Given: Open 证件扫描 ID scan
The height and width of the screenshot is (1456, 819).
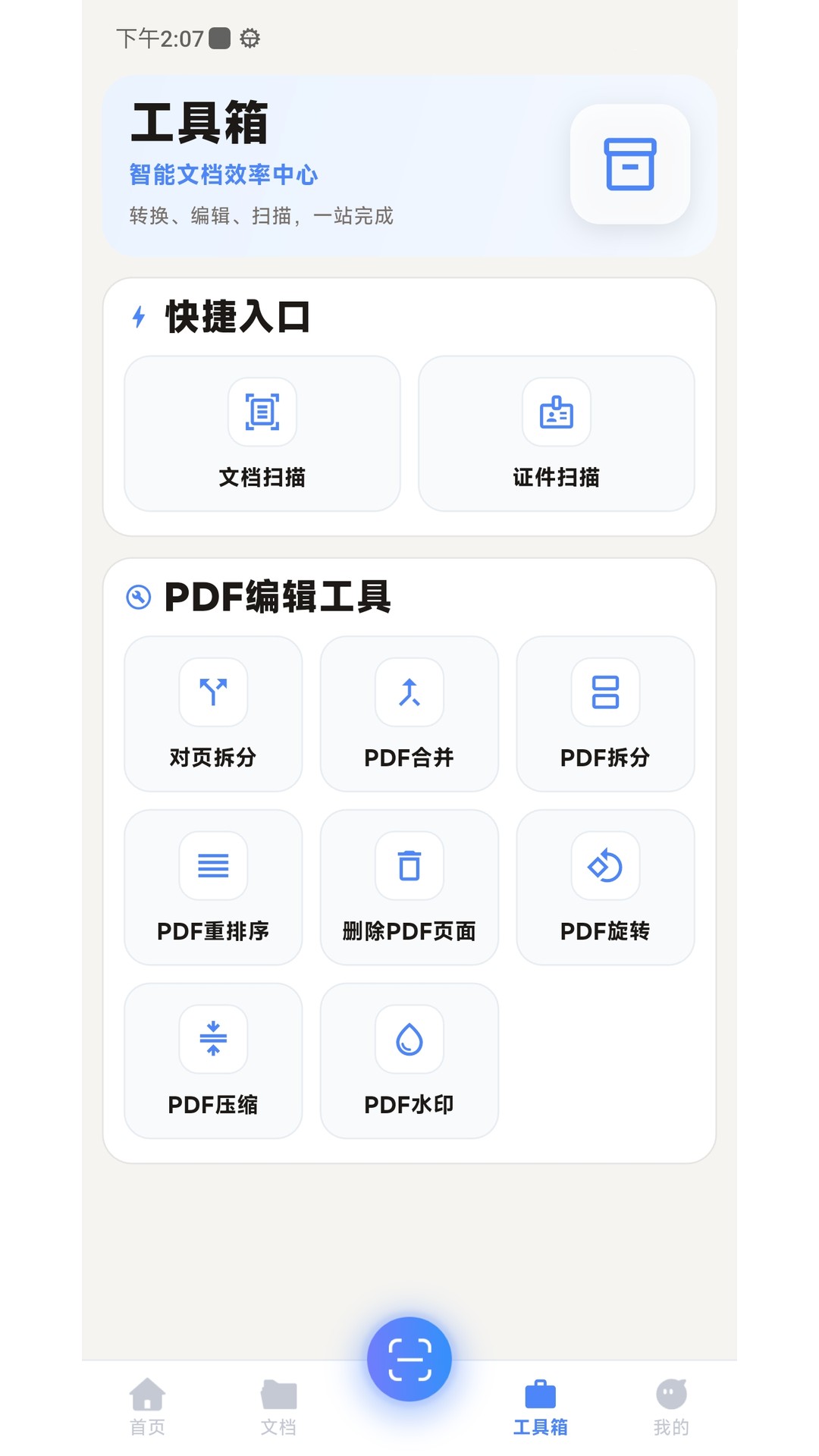Looking at the screenshot, I should tap(557, 434).
